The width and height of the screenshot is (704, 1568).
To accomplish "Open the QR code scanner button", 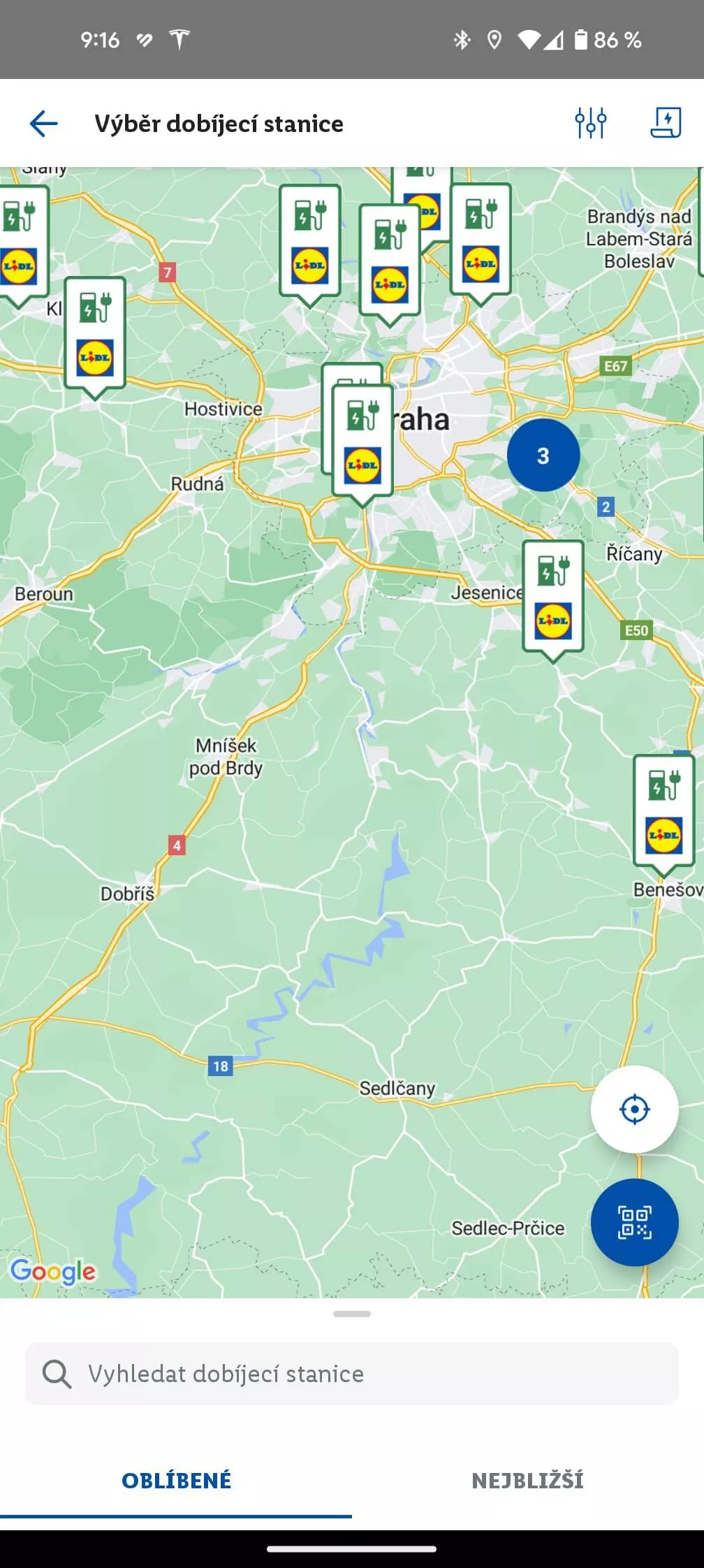I will click(x=634, y=1222).
